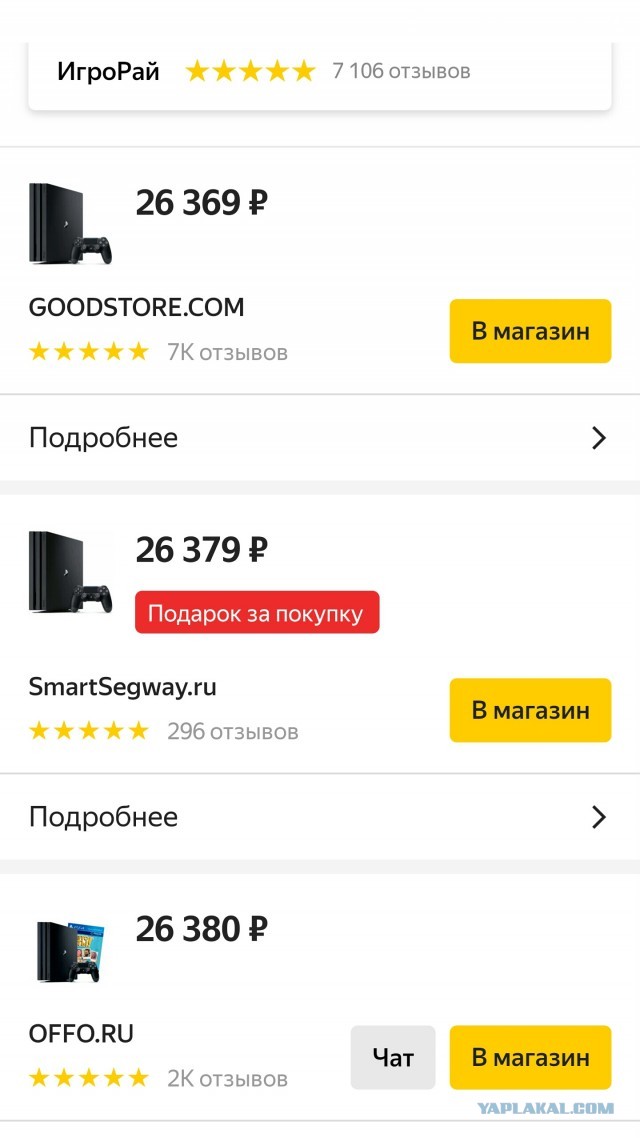Image resolution: width=640 pixels, height=1138 pixels.
Task: Visit the OFFO.RU store via В магазин
Action: pyautogui.click(x=530, y=1057)
